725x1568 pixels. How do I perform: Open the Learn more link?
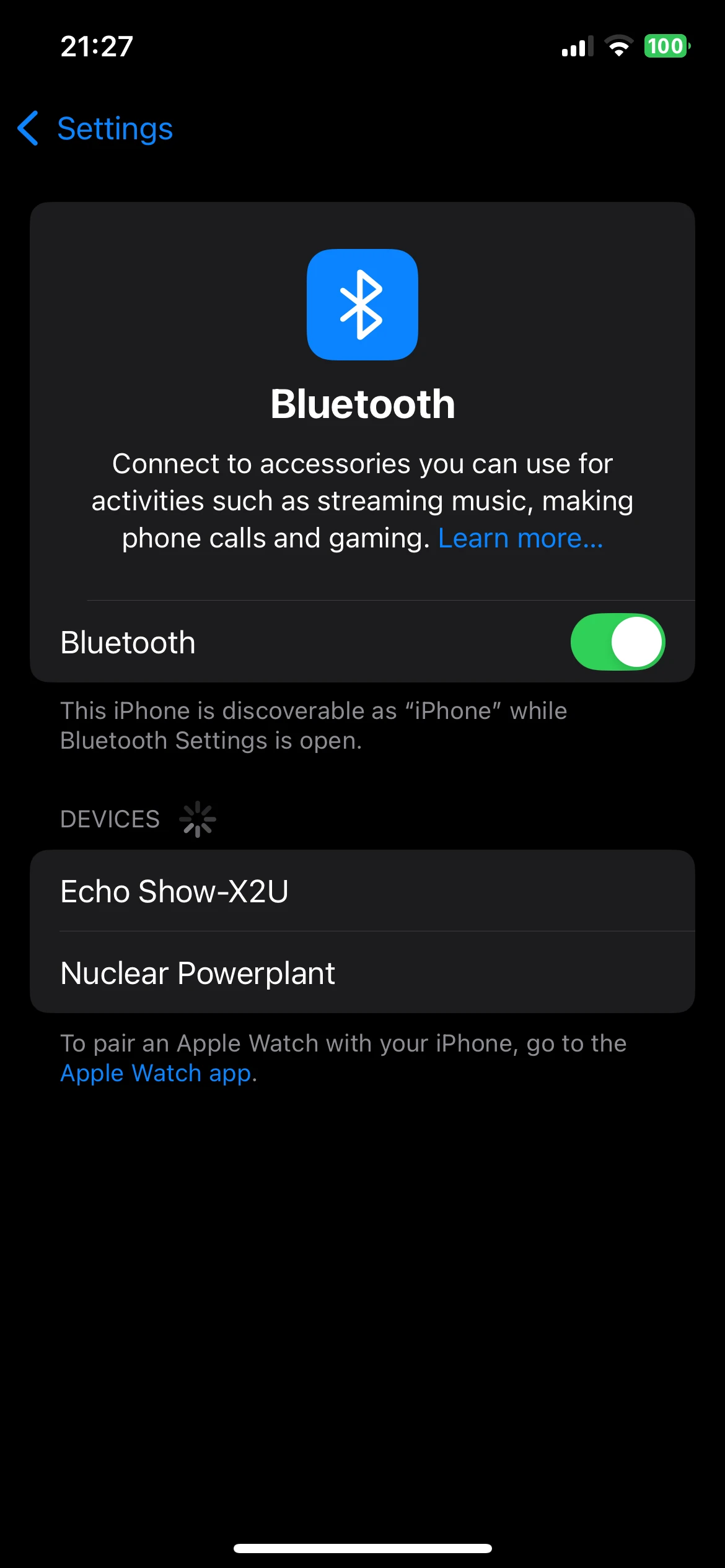(520, 538)
